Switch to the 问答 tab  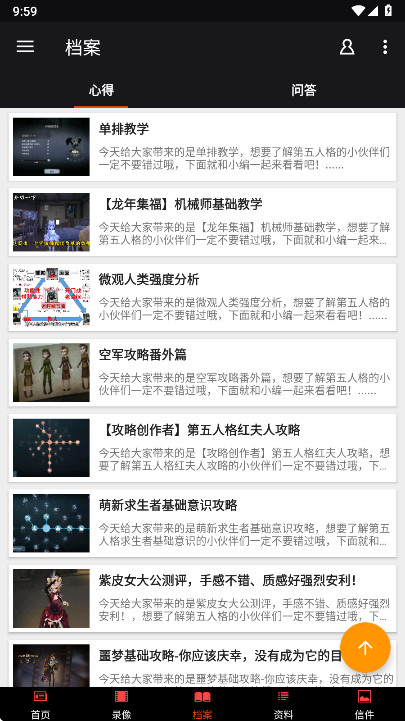303,90
